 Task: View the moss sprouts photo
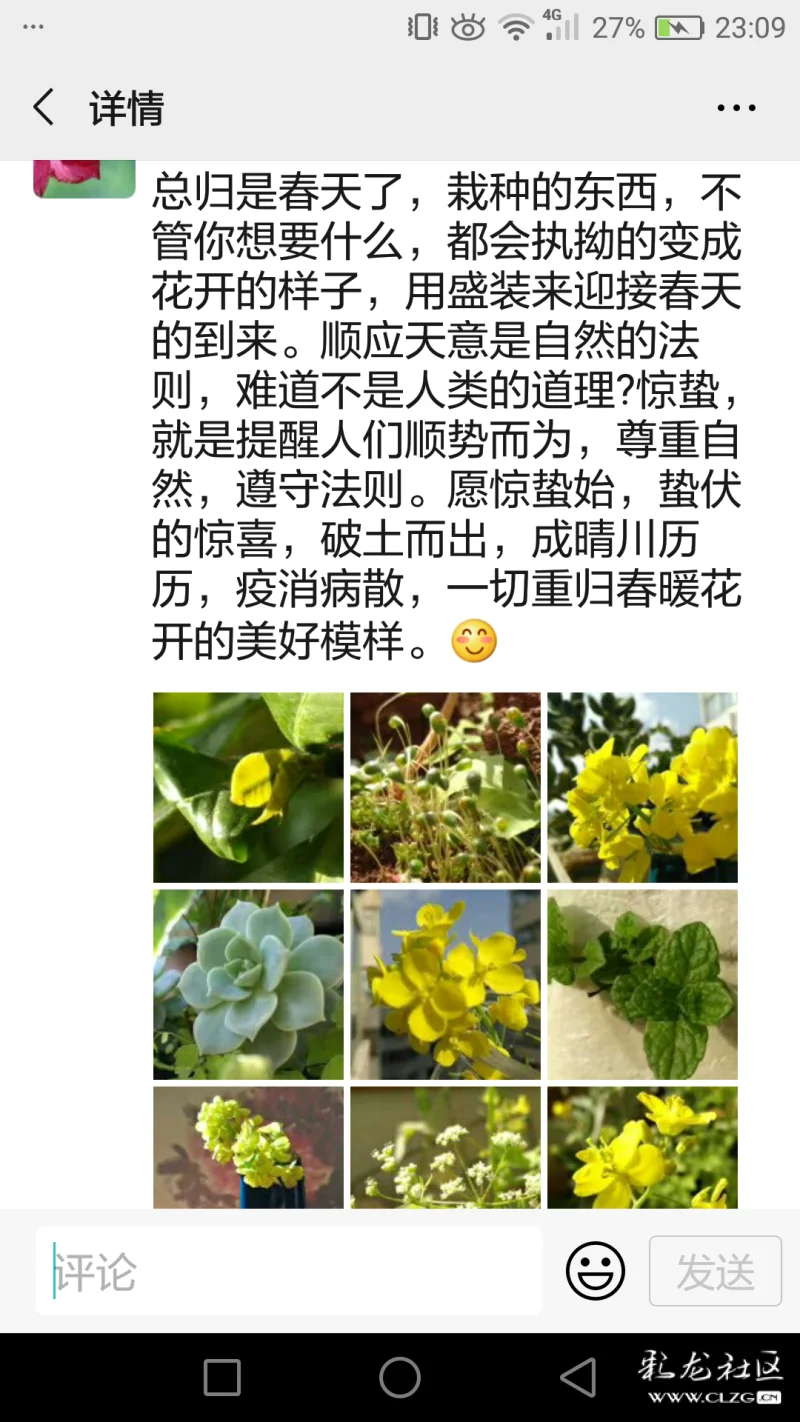pos(445,787)
